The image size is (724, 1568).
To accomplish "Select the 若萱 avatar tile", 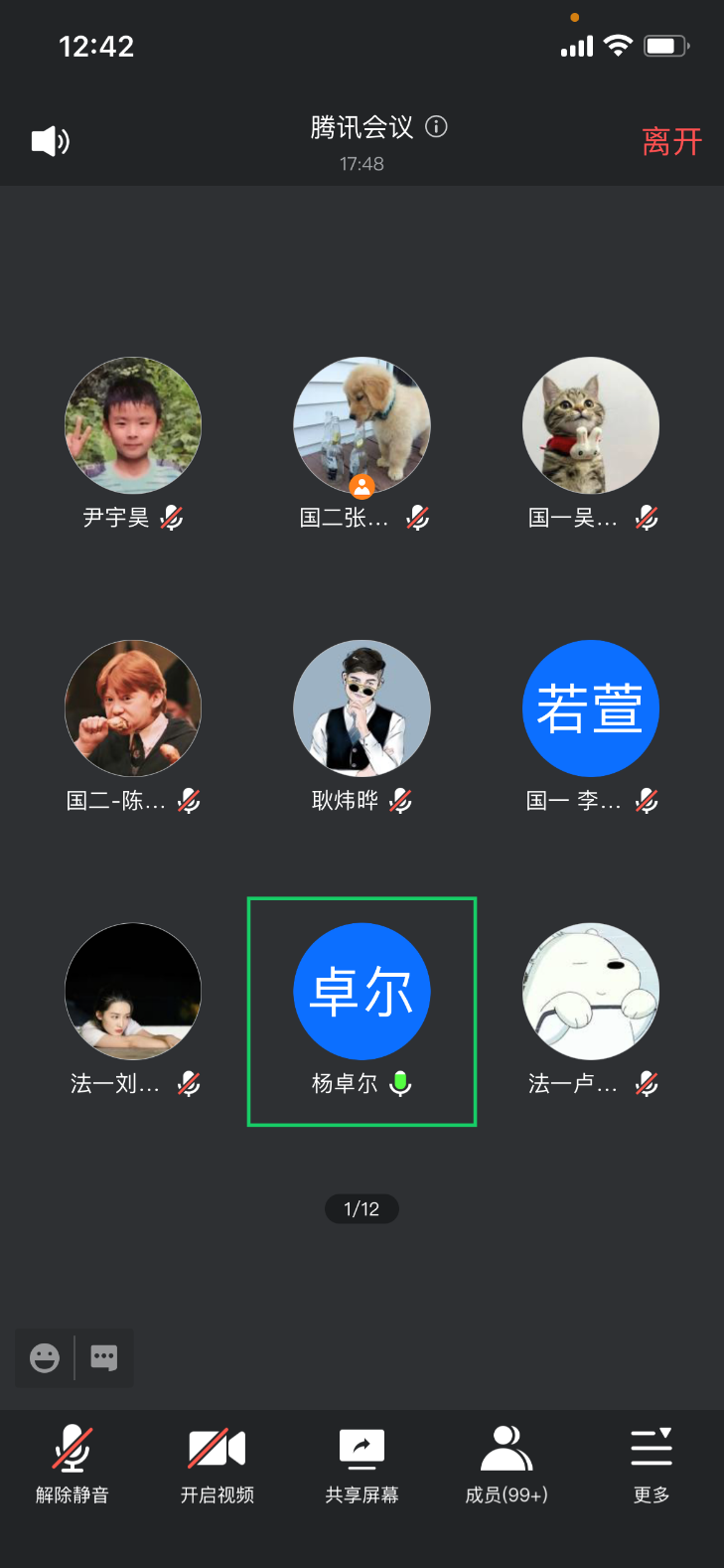I will 591,708.
